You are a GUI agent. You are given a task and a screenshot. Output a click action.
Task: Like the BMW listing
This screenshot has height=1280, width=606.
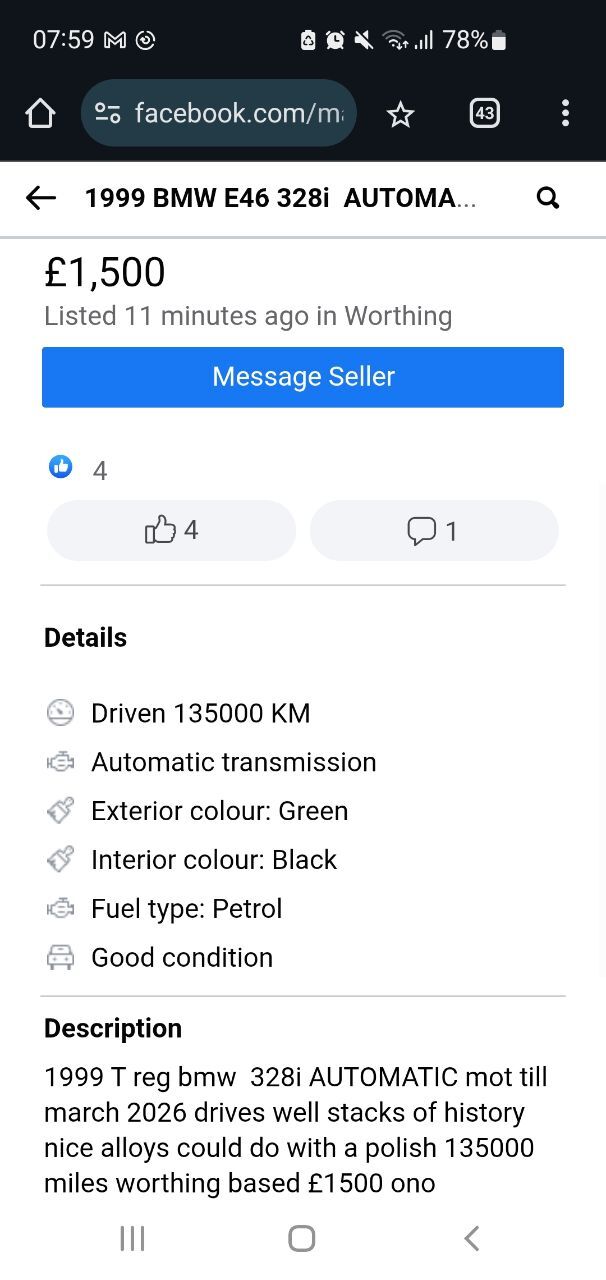pos(172,530)
